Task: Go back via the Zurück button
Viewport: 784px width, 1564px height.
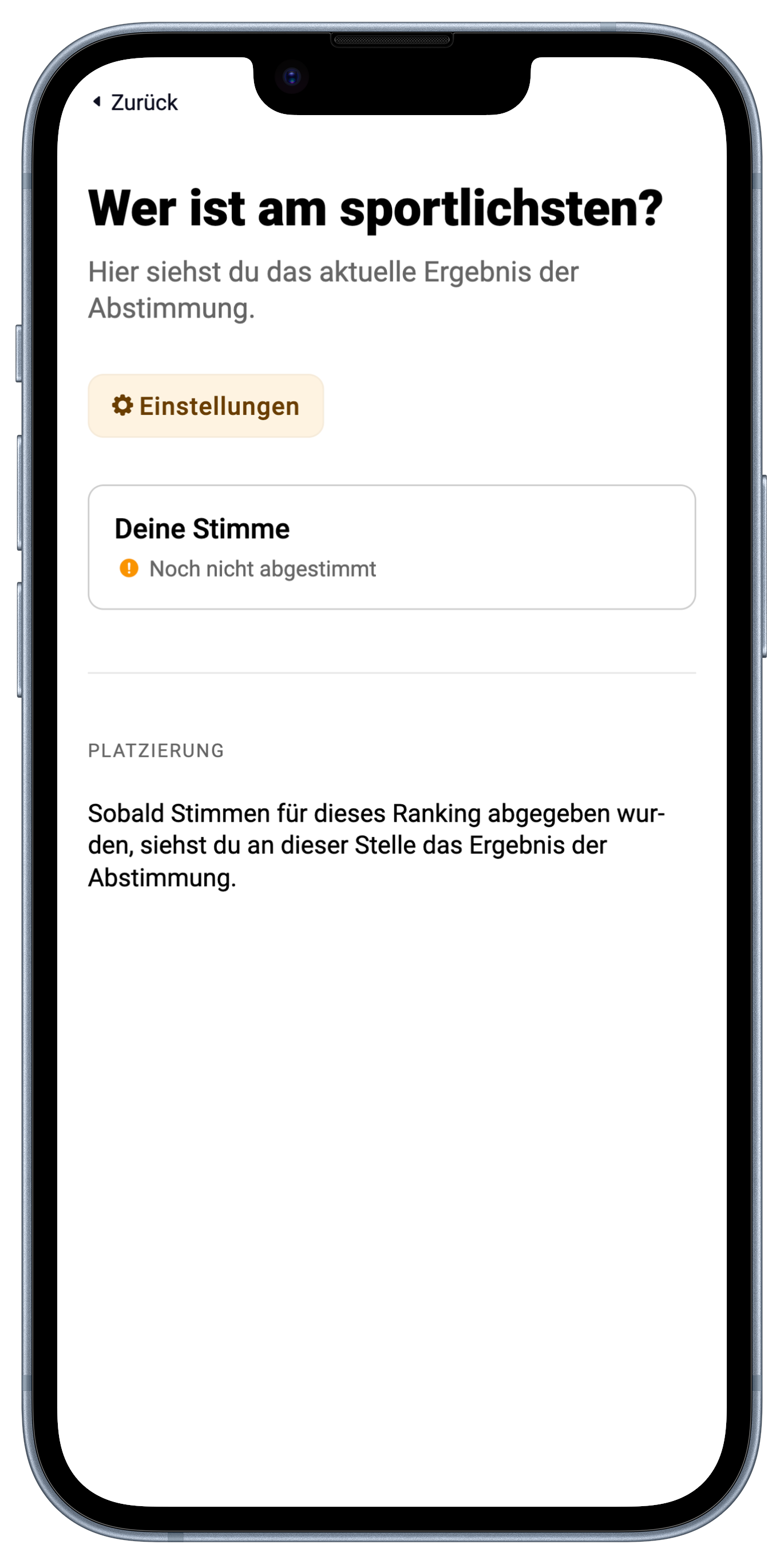Action: [135, 102]
